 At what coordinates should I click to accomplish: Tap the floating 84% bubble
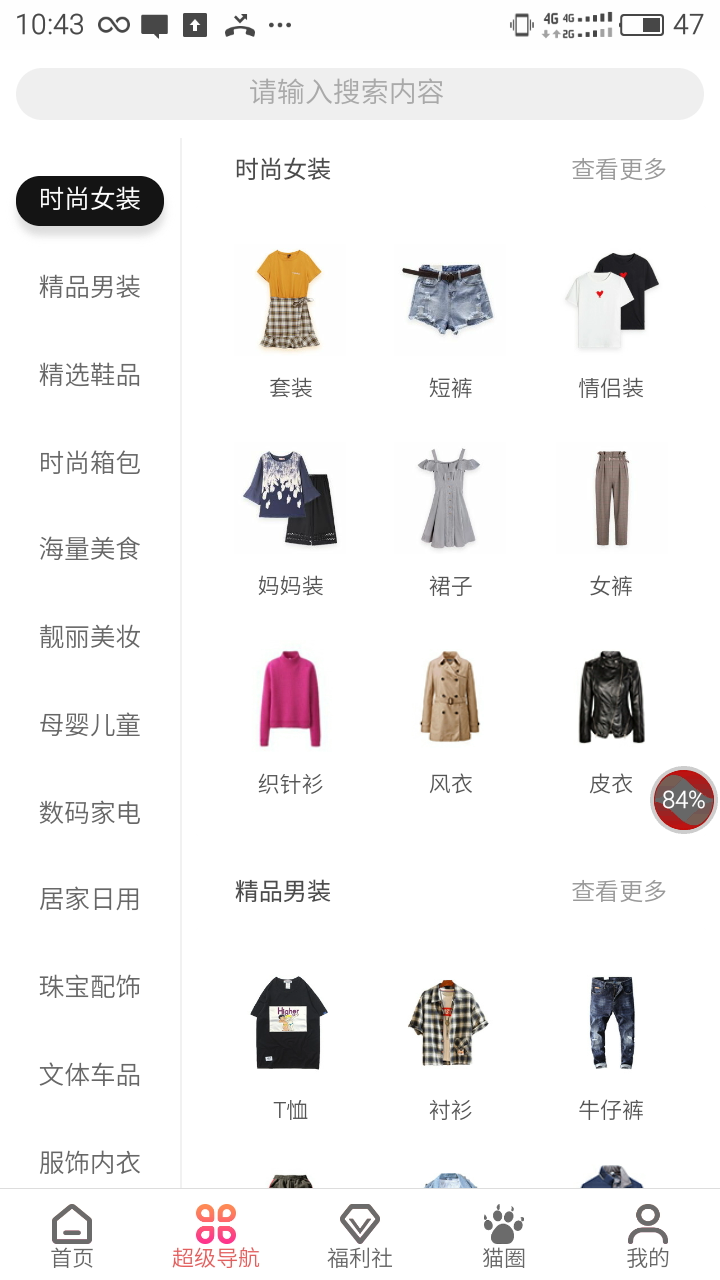[x=684, y=800]
